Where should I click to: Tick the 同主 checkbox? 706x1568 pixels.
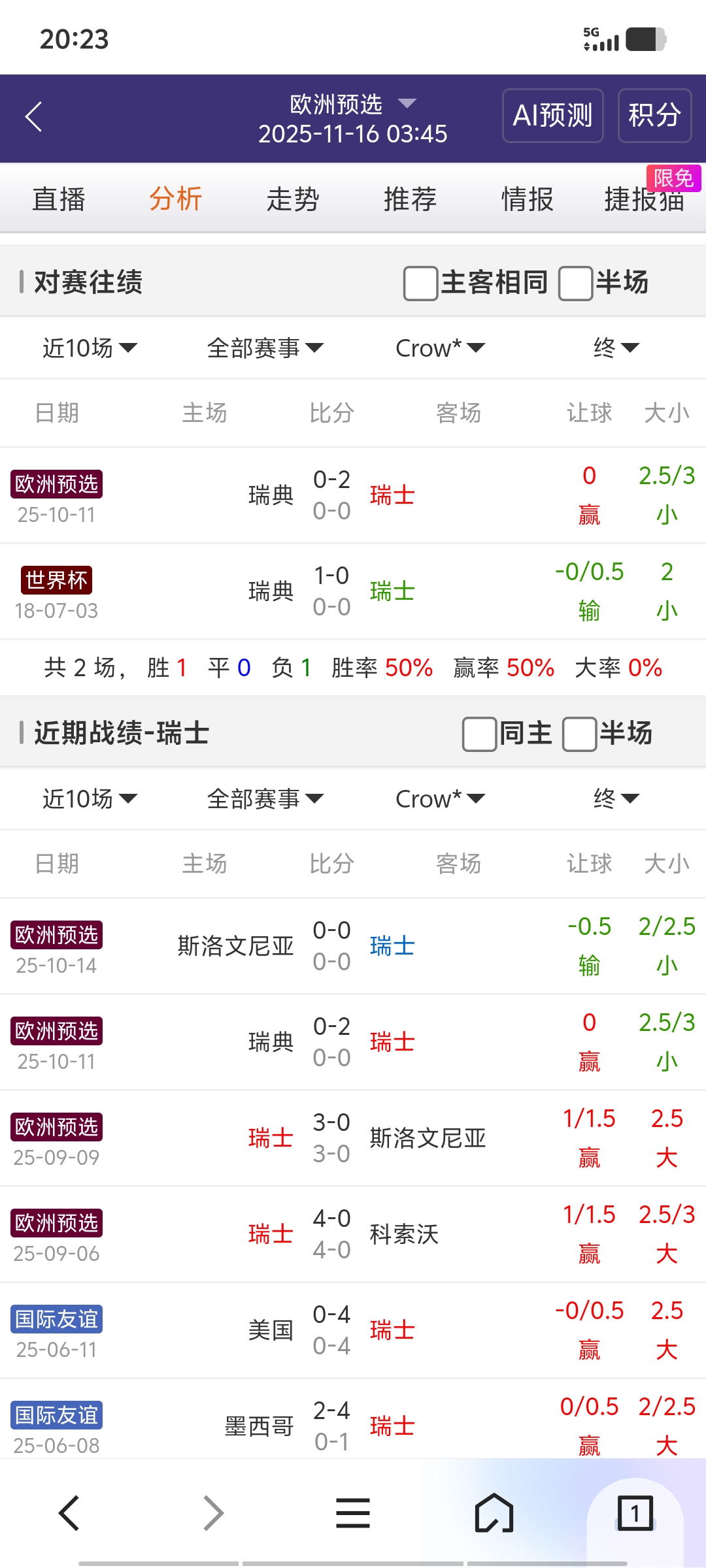[x=479, y=734]
